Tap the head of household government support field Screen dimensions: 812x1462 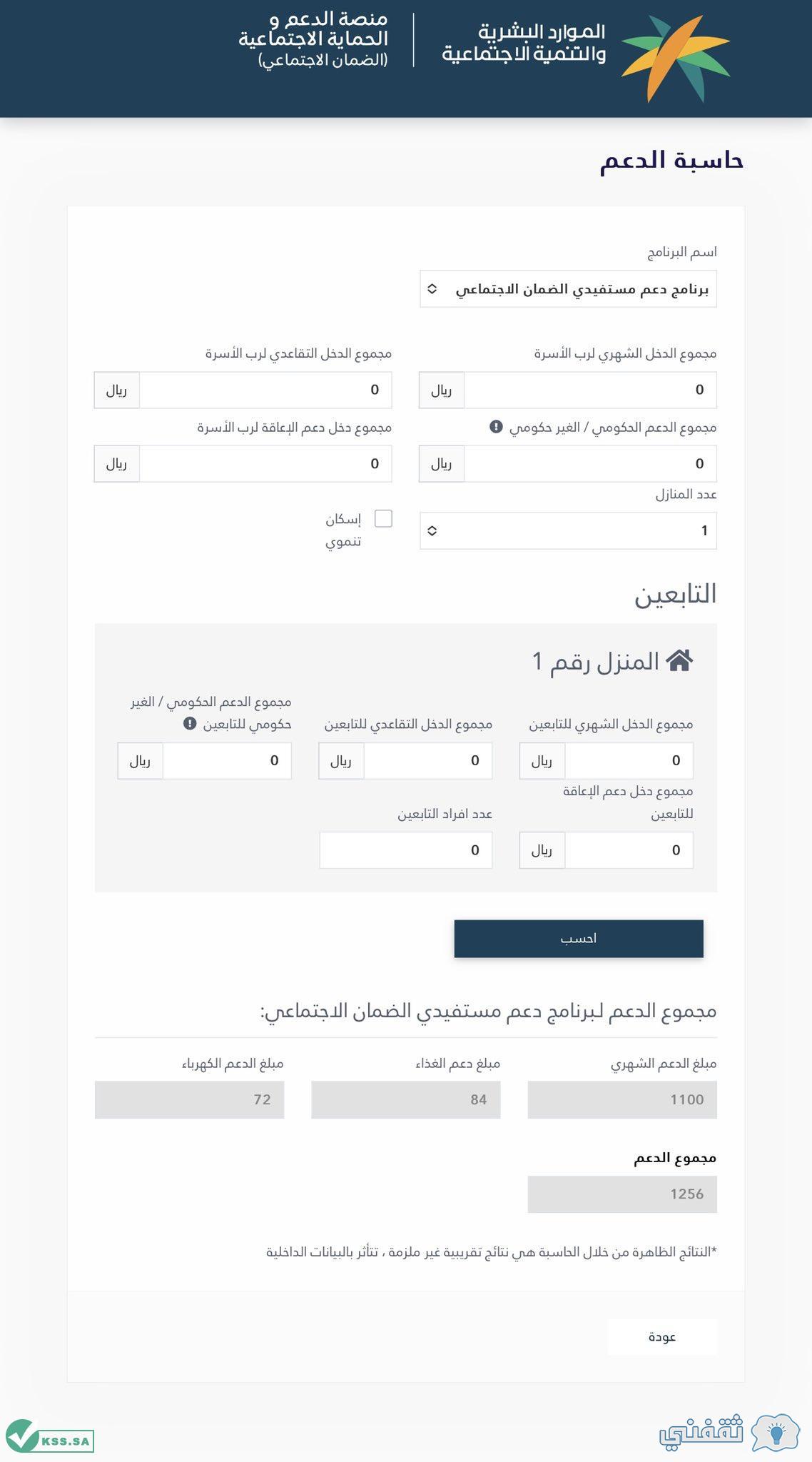(x=590, y=464)
